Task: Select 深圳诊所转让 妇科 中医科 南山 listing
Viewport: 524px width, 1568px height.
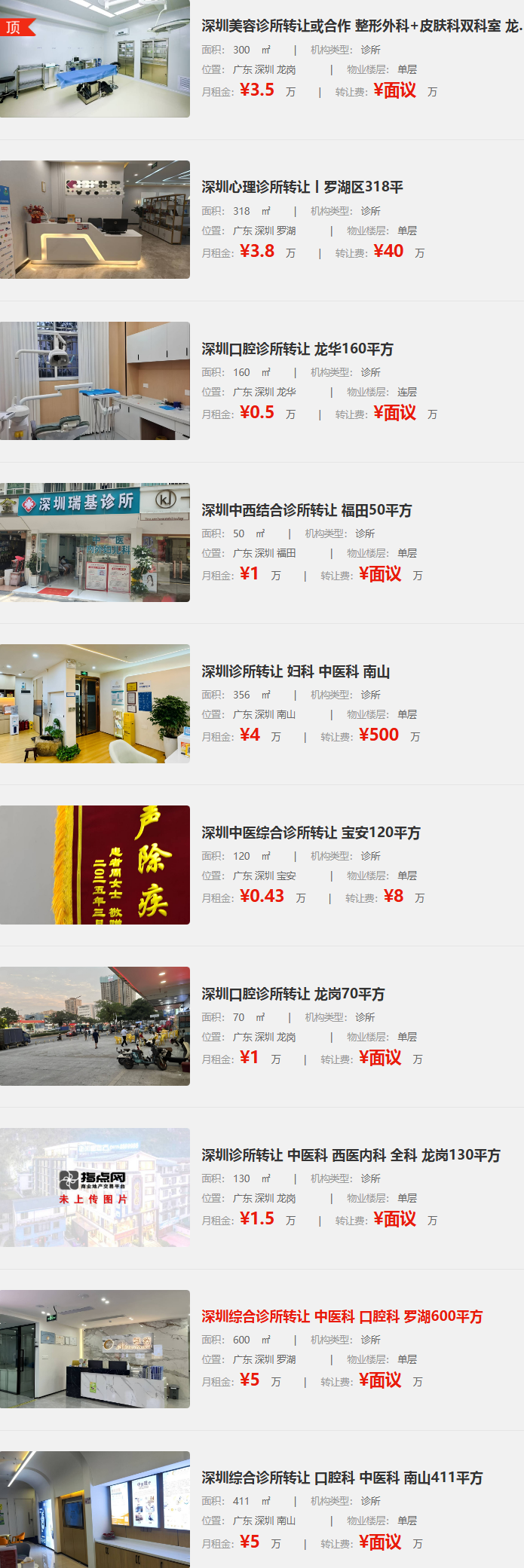Action: point(296,671)
